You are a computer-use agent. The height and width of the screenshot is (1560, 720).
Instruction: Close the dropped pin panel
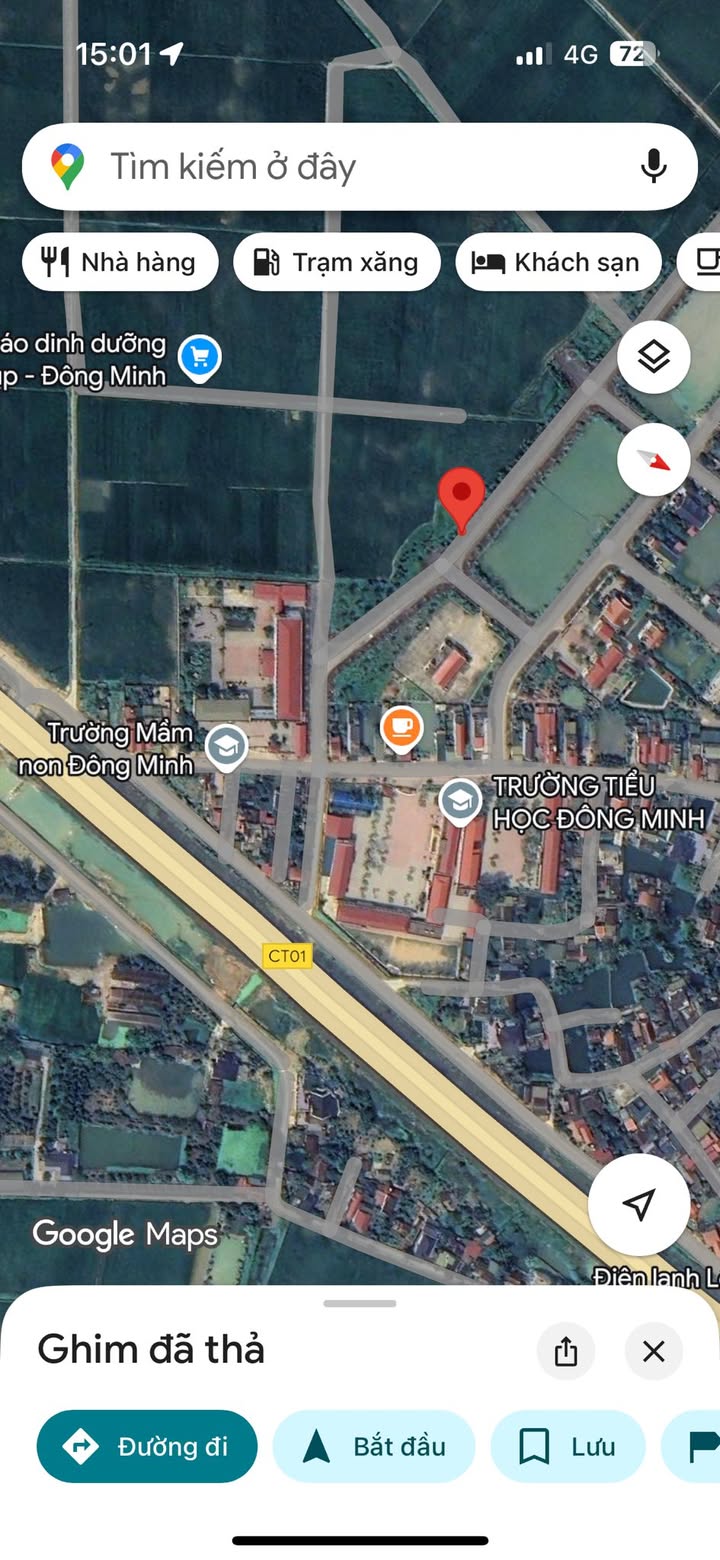click(653, 1351)
